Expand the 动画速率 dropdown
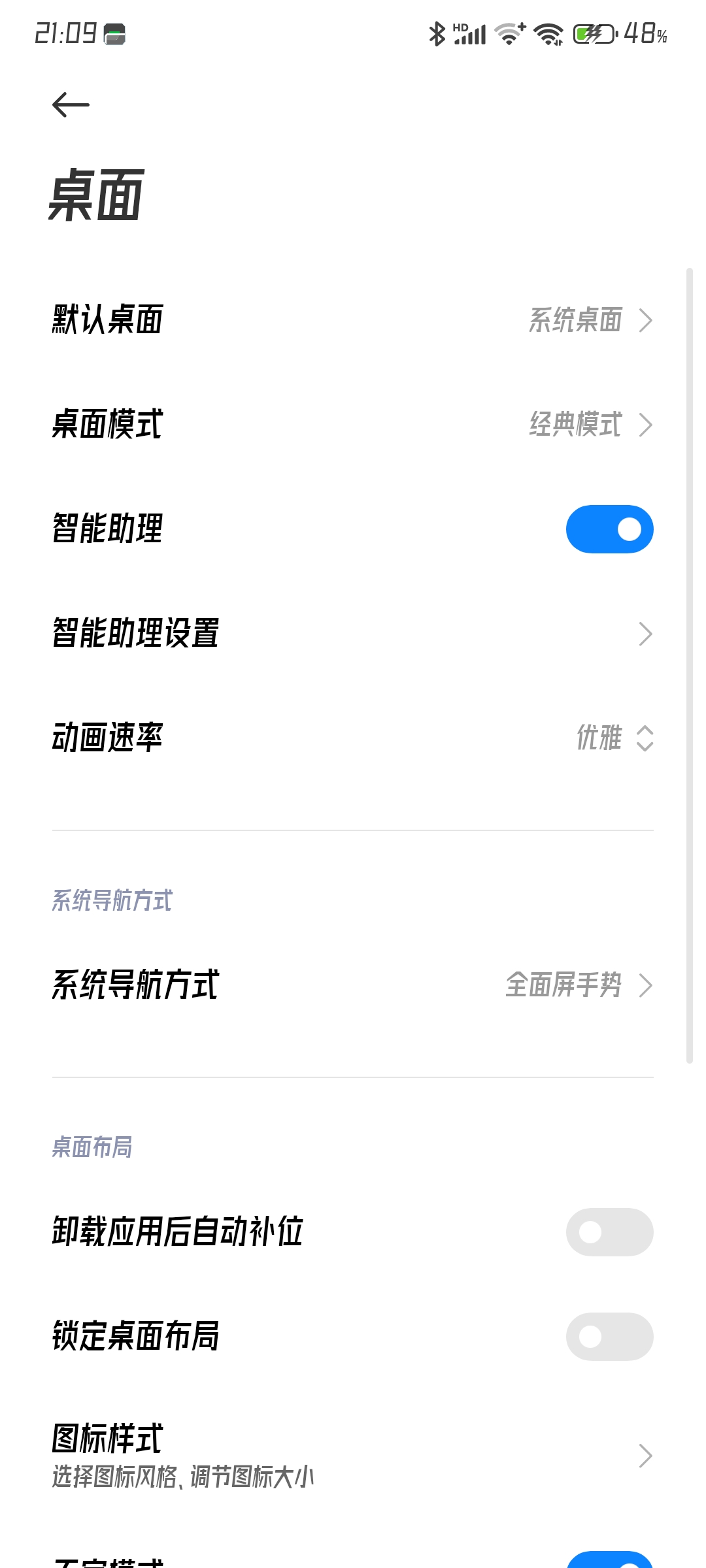The width and height of the screenshot is (706, 1568). [353, 738]
